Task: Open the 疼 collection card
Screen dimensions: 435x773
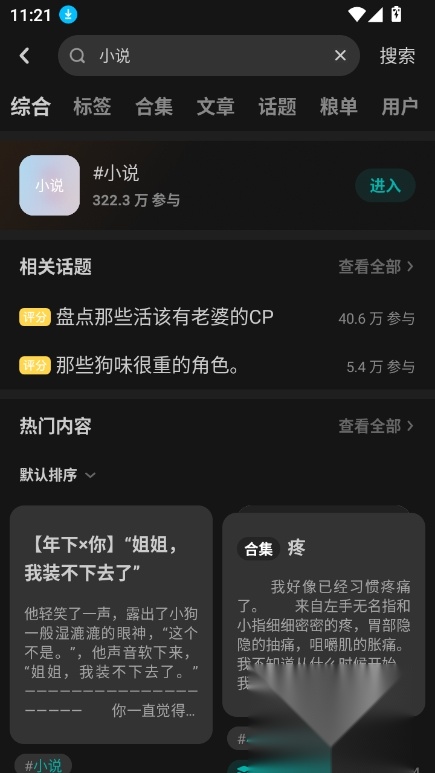Action: coord(324,614)
